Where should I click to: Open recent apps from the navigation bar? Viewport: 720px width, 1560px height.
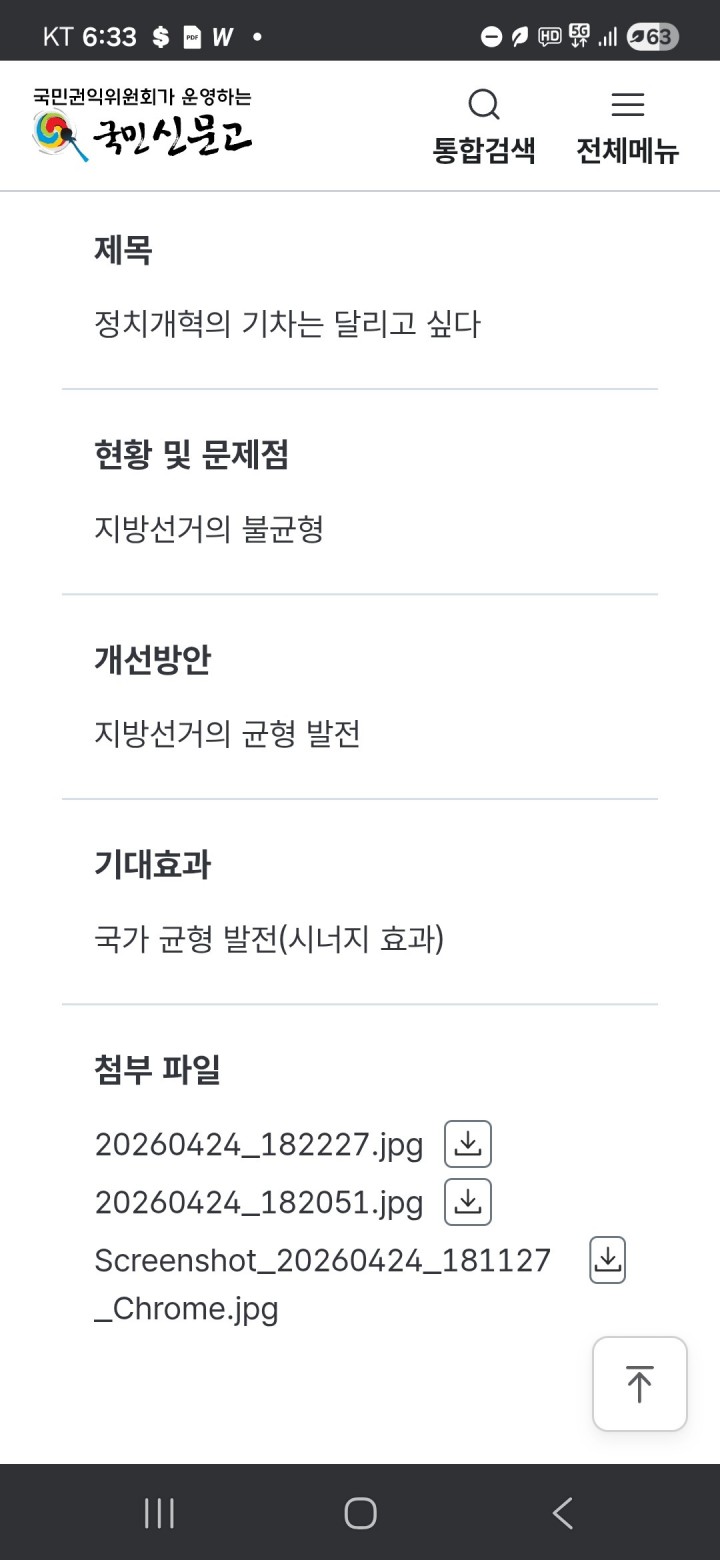pos(159,1513)
